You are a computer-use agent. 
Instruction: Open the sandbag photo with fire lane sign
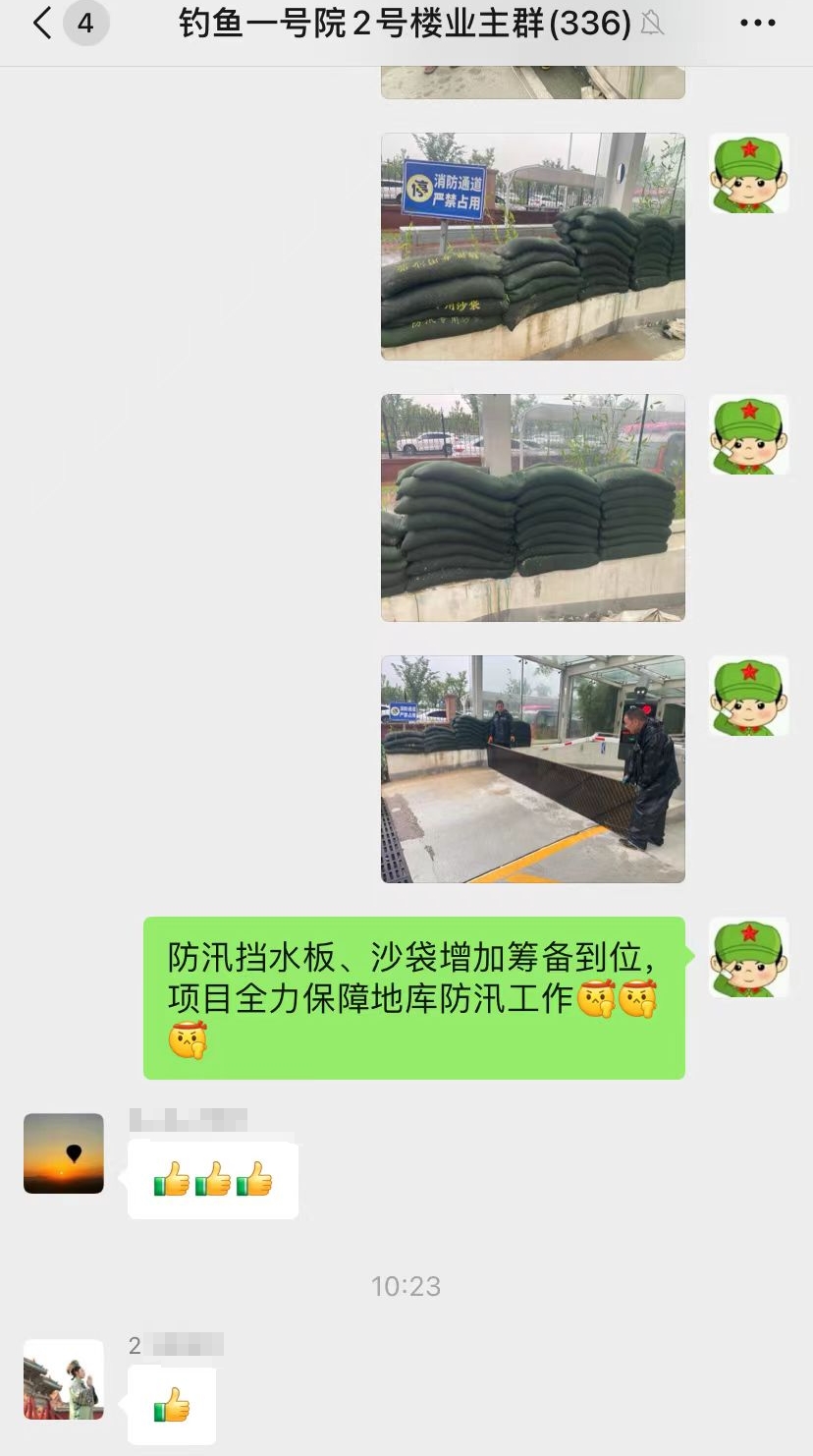pyautogui.click(x=532, y=247)
